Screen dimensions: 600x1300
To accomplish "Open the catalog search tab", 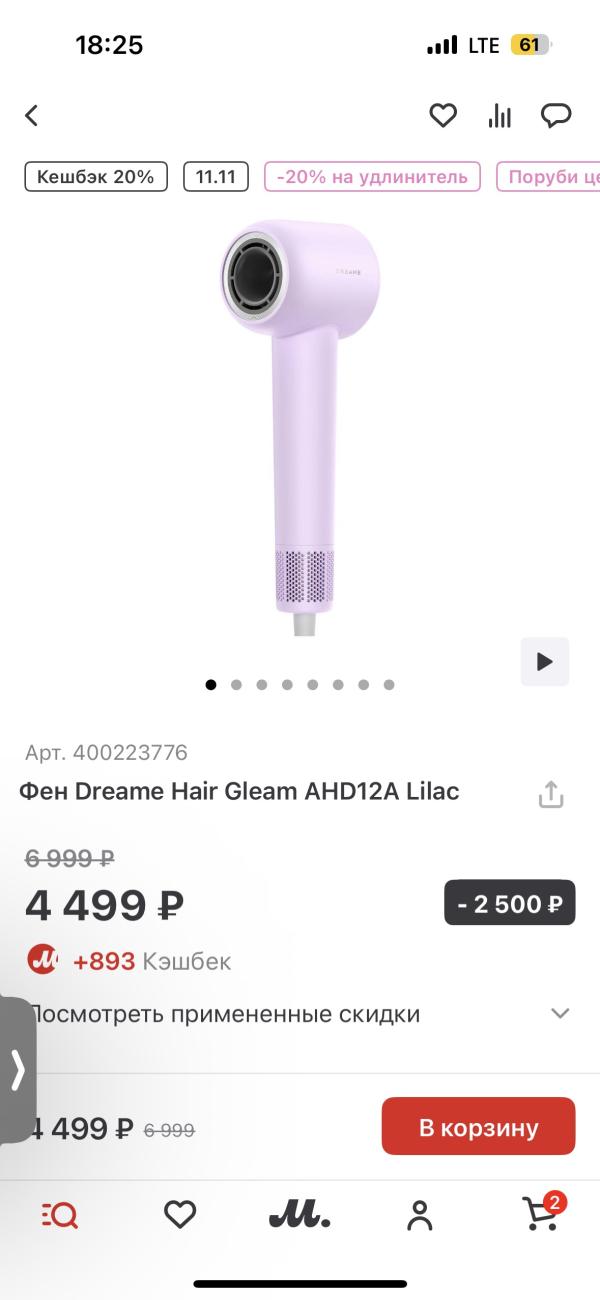I will (x=60, y=1216).
